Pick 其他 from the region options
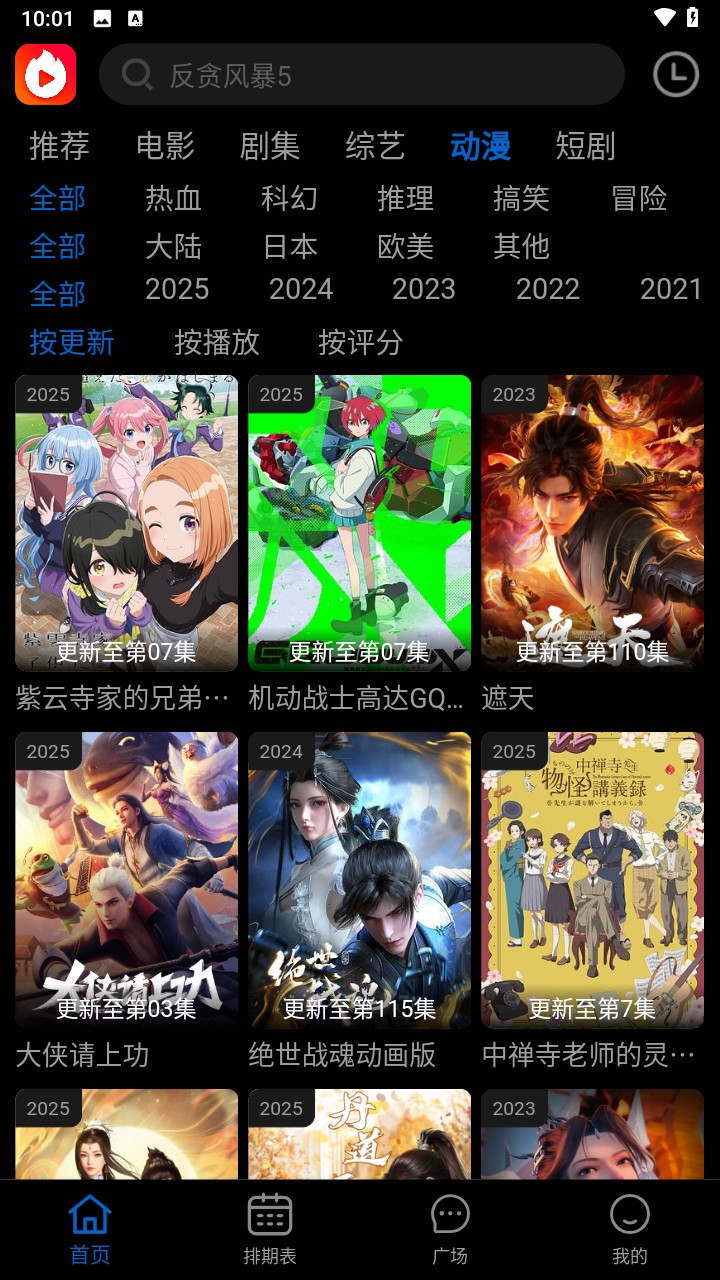 point(522,246)
